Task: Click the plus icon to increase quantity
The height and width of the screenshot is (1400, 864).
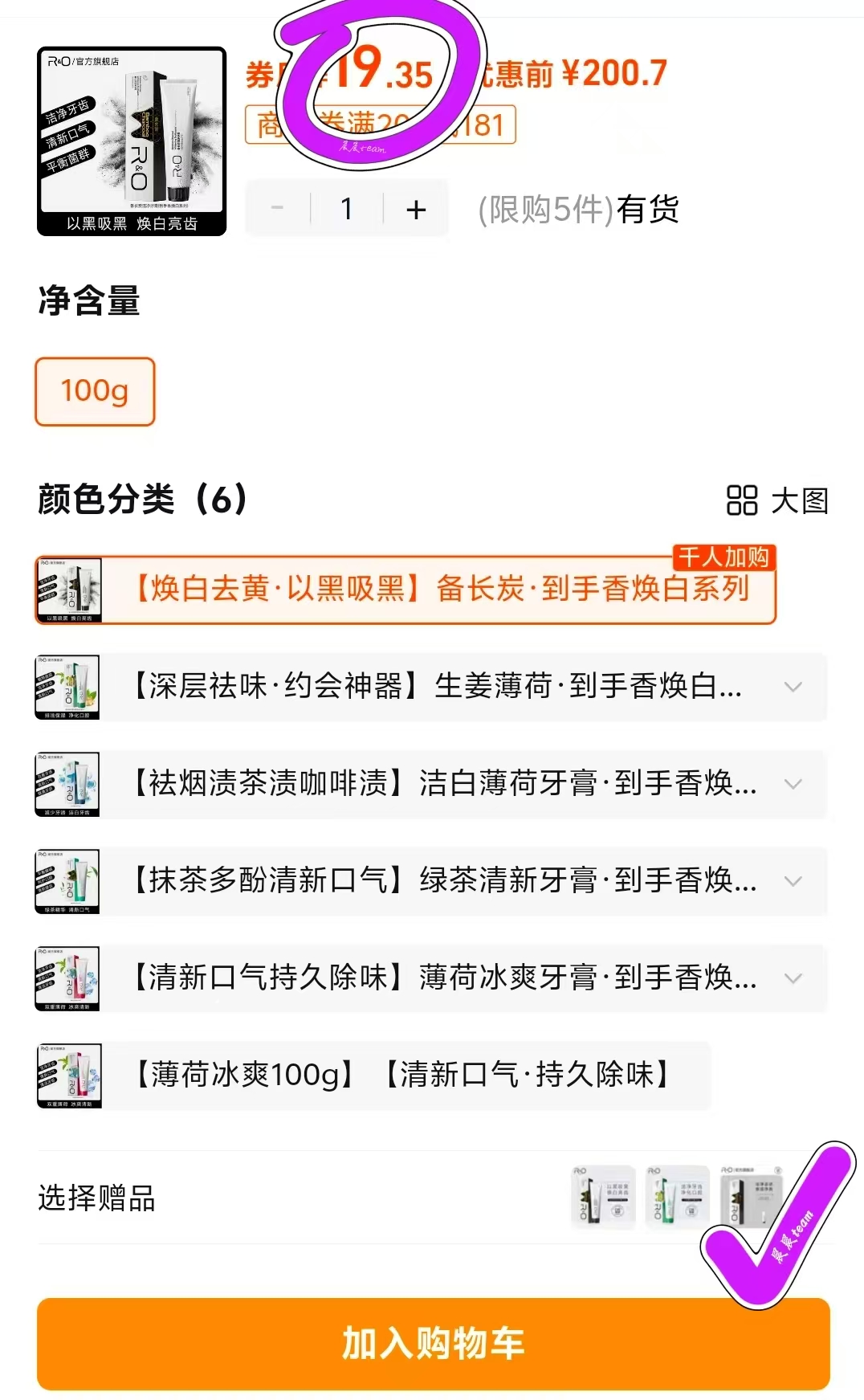Action: click(x=414, y=208)
